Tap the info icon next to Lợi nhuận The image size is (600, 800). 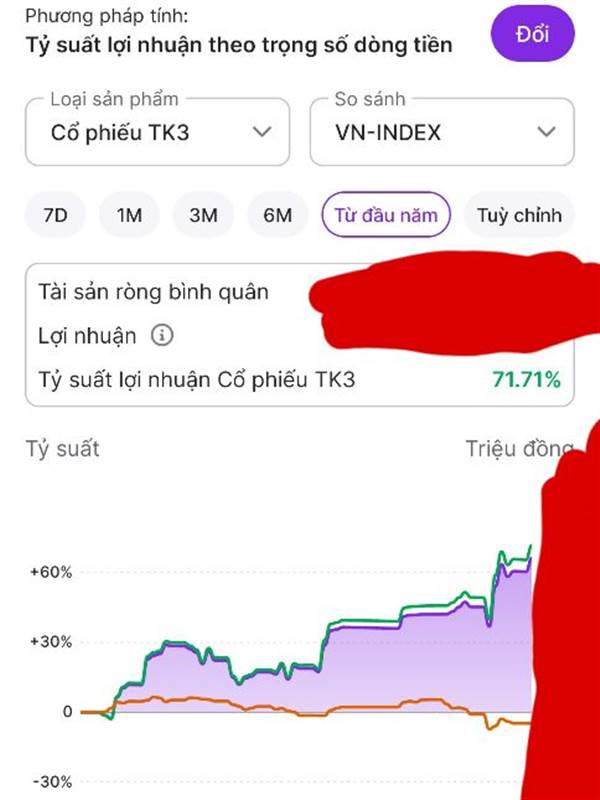point(161,336)
